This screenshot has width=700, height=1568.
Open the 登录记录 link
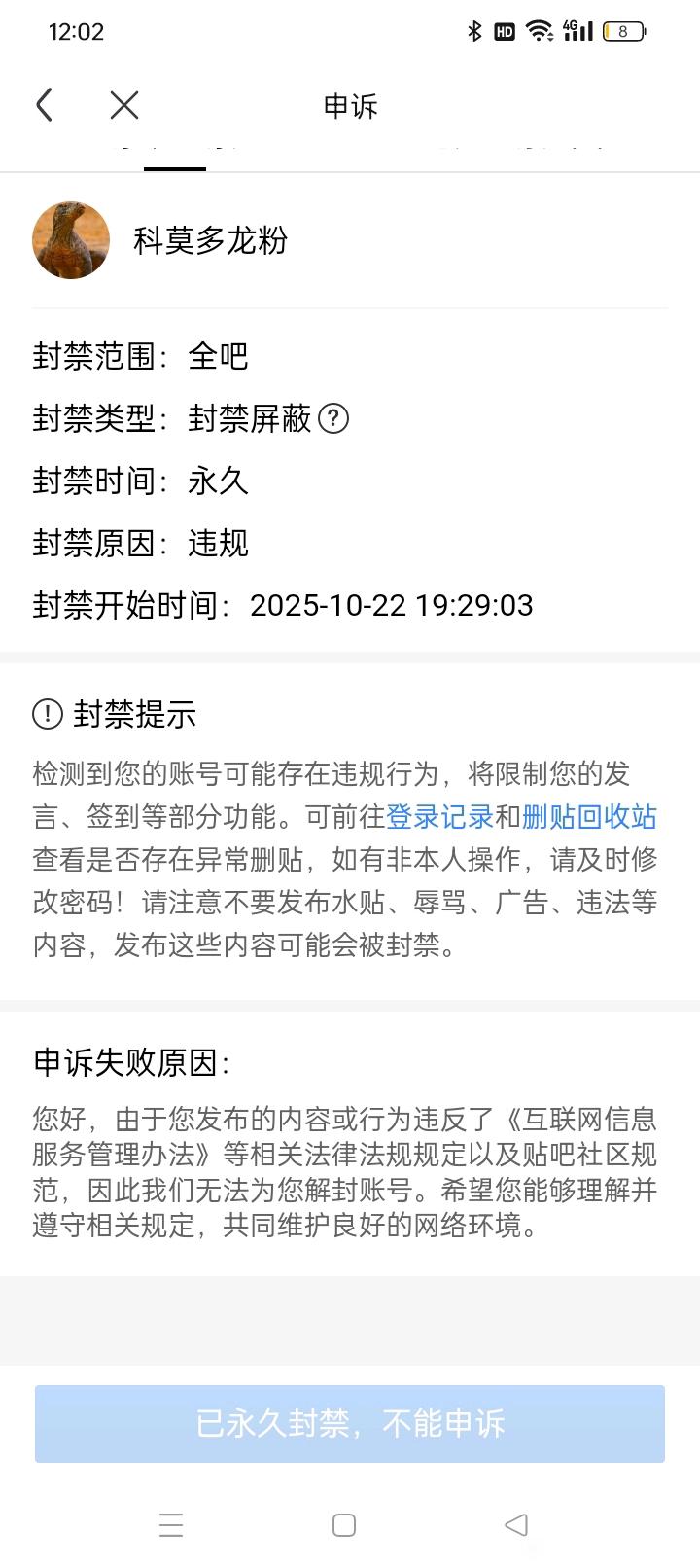[x=440, y=817]
